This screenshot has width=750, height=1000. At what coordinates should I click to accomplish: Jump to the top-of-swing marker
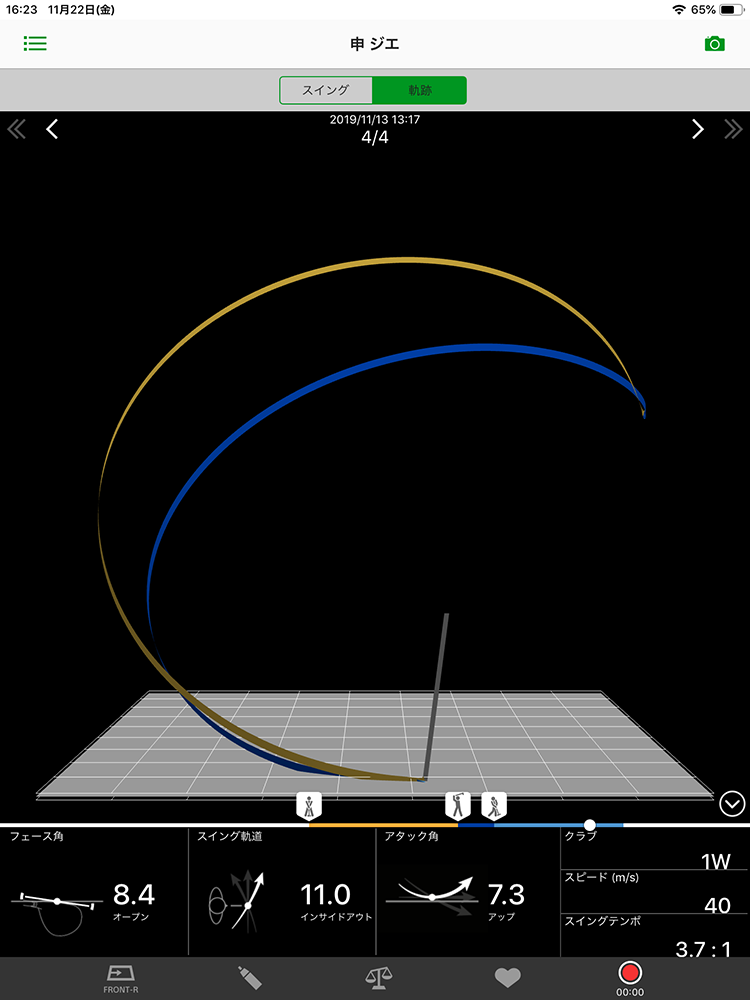tap(458, 805)
